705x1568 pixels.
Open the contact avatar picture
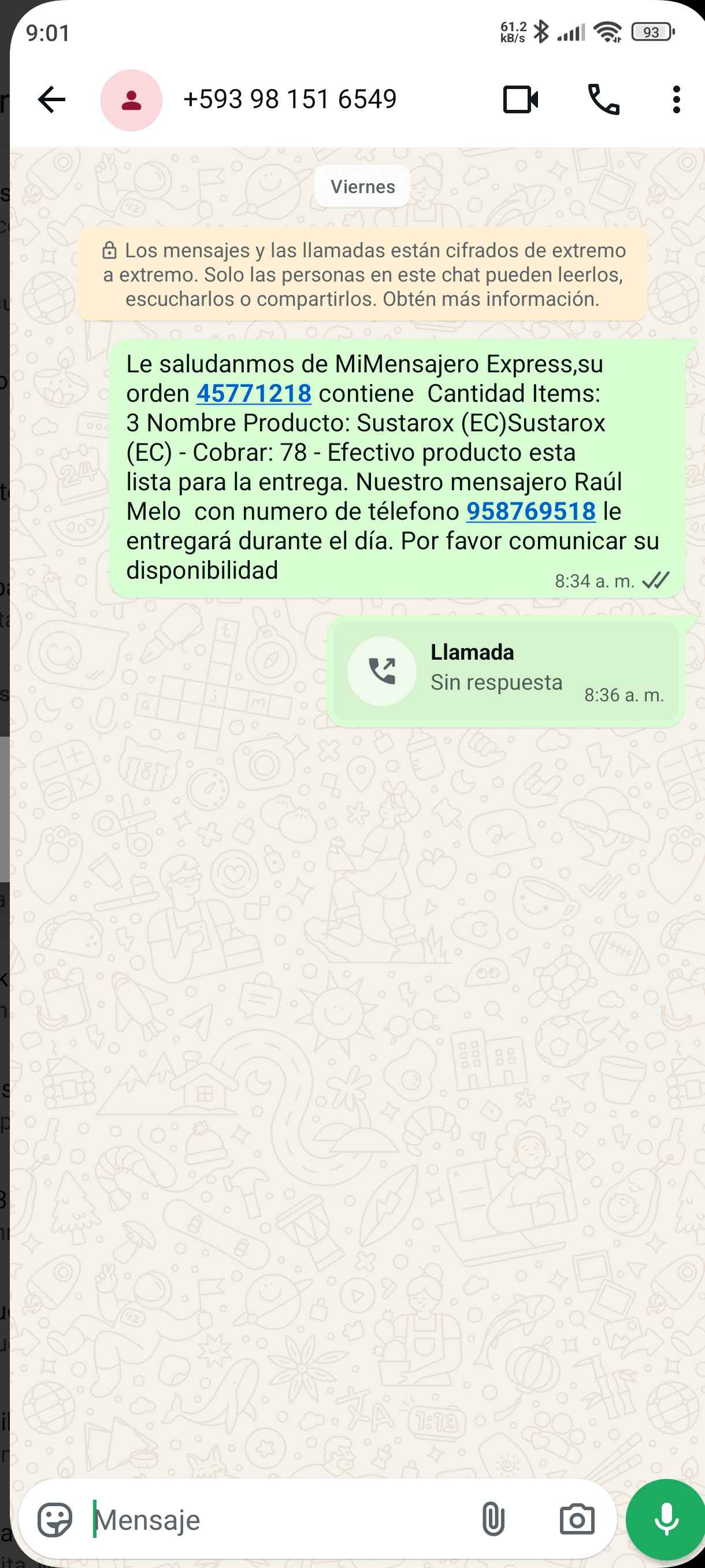131,101
